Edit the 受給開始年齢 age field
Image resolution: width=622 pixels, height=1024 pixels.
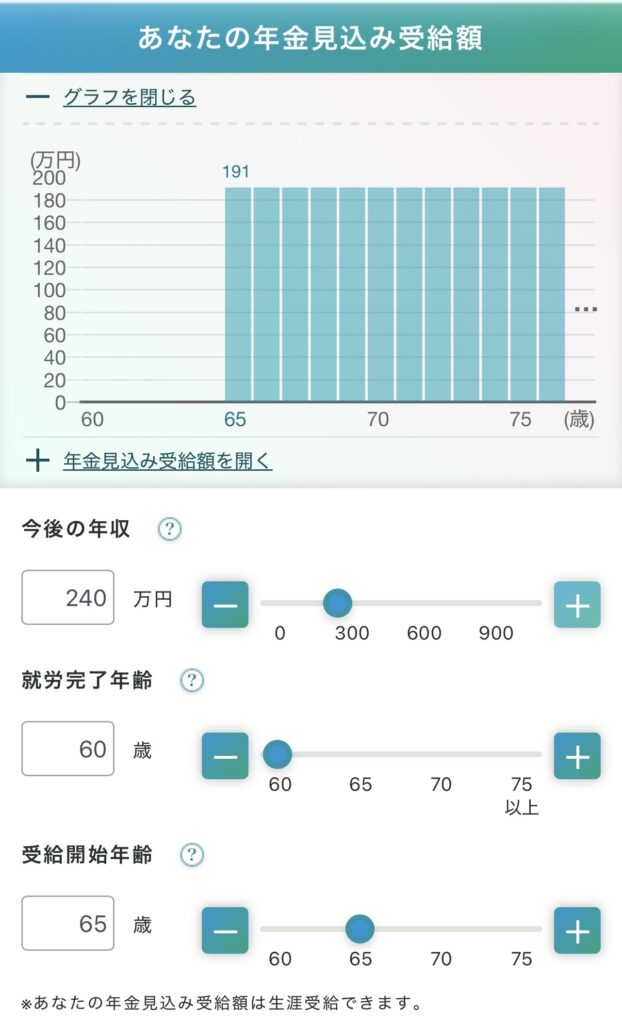tap(68, 924)
